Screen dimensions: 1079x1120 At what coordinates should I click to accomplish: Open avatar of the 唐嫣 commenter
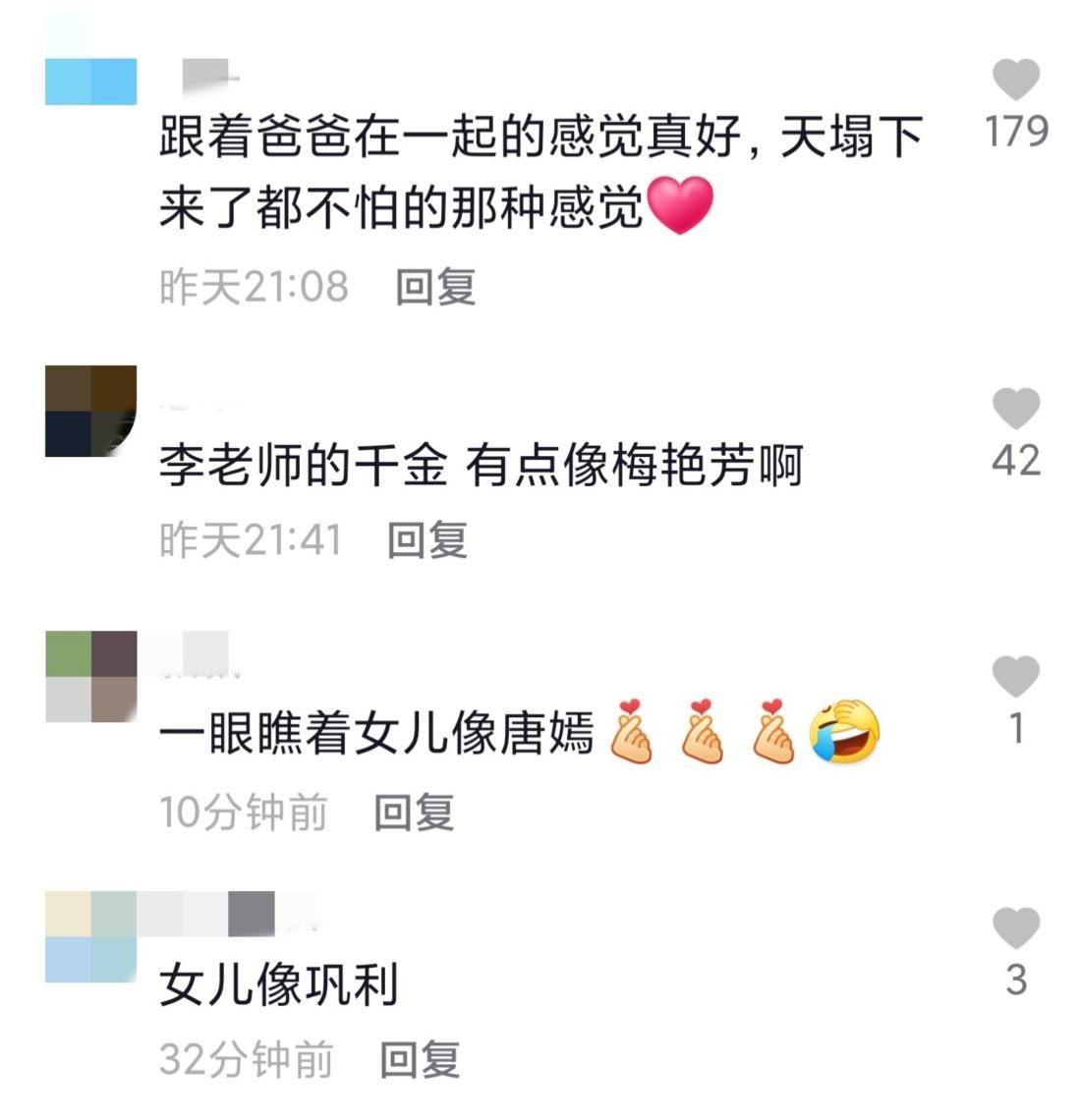click(90, 677)
